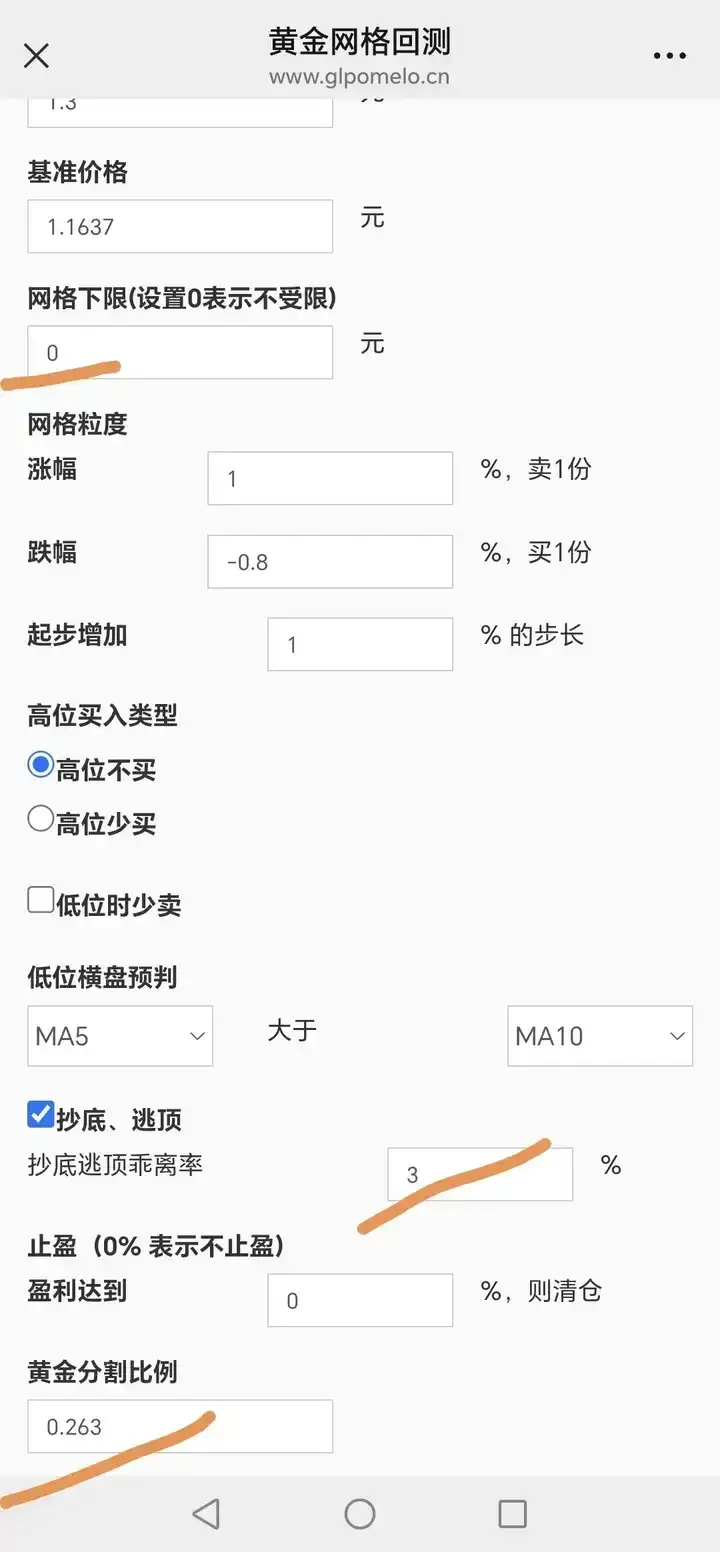Go back using system back button
Viewport: 720px width, 1552px height.
click(206, 1514)
